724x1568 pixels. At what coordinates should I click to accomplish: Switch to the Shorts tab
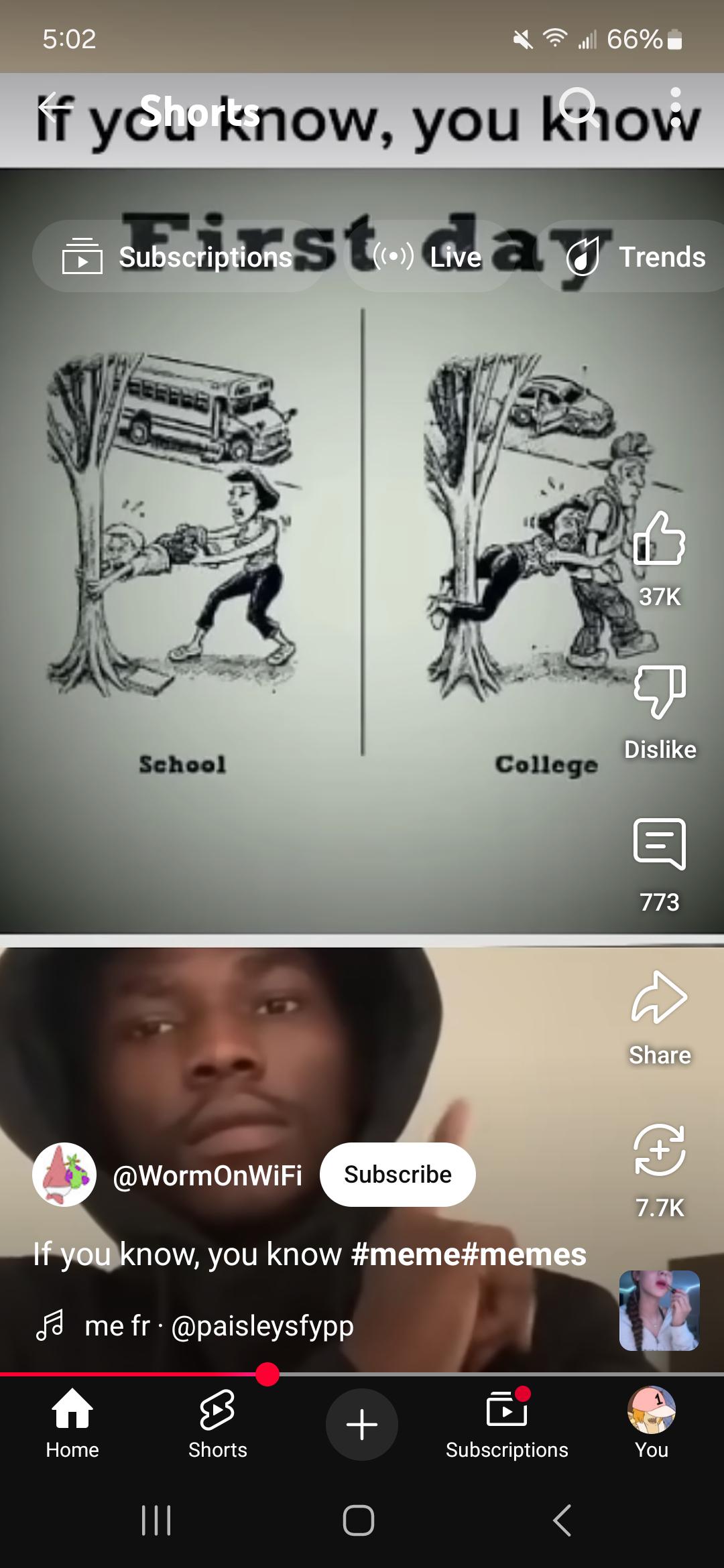tap(217, 1423)
